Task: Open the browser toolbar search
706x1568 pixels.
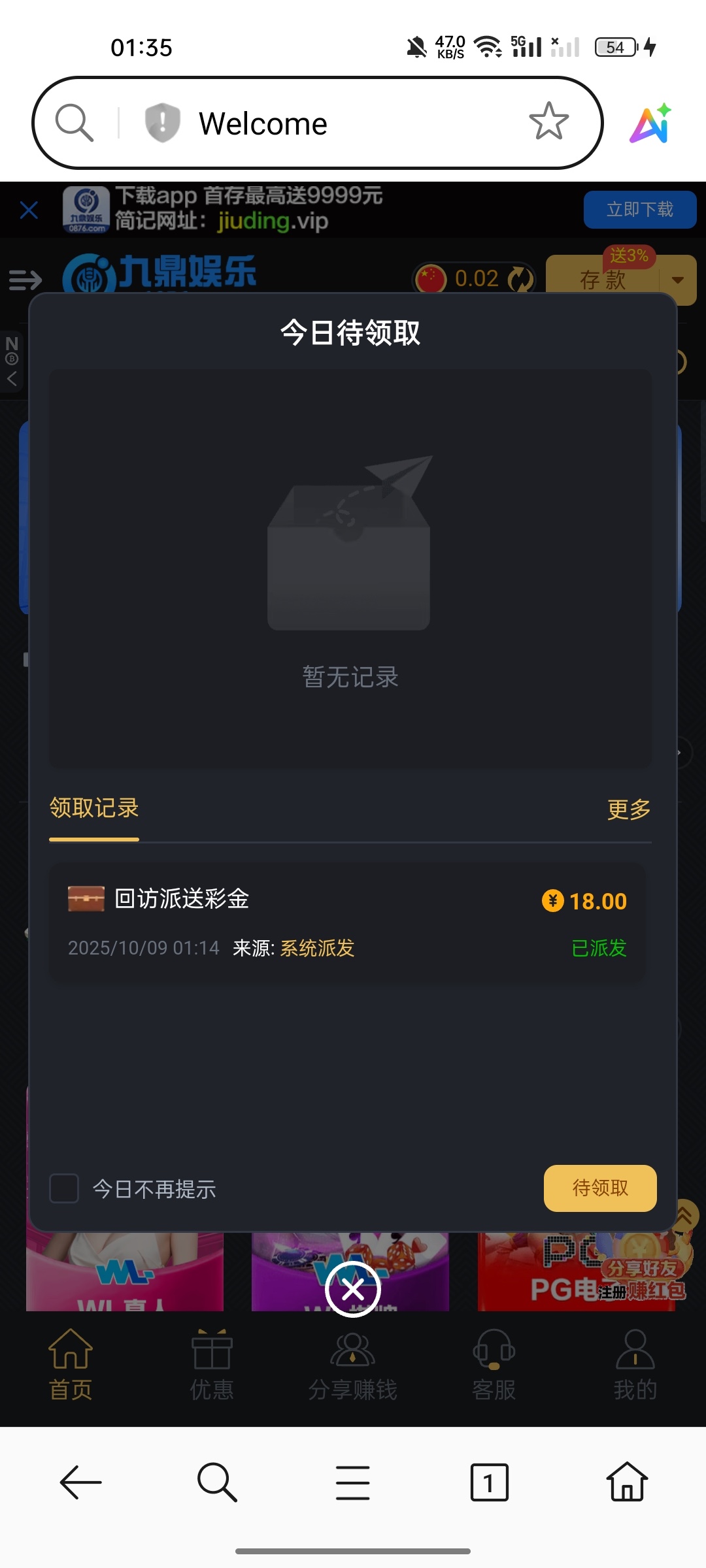Action: tap(217, 1482)
